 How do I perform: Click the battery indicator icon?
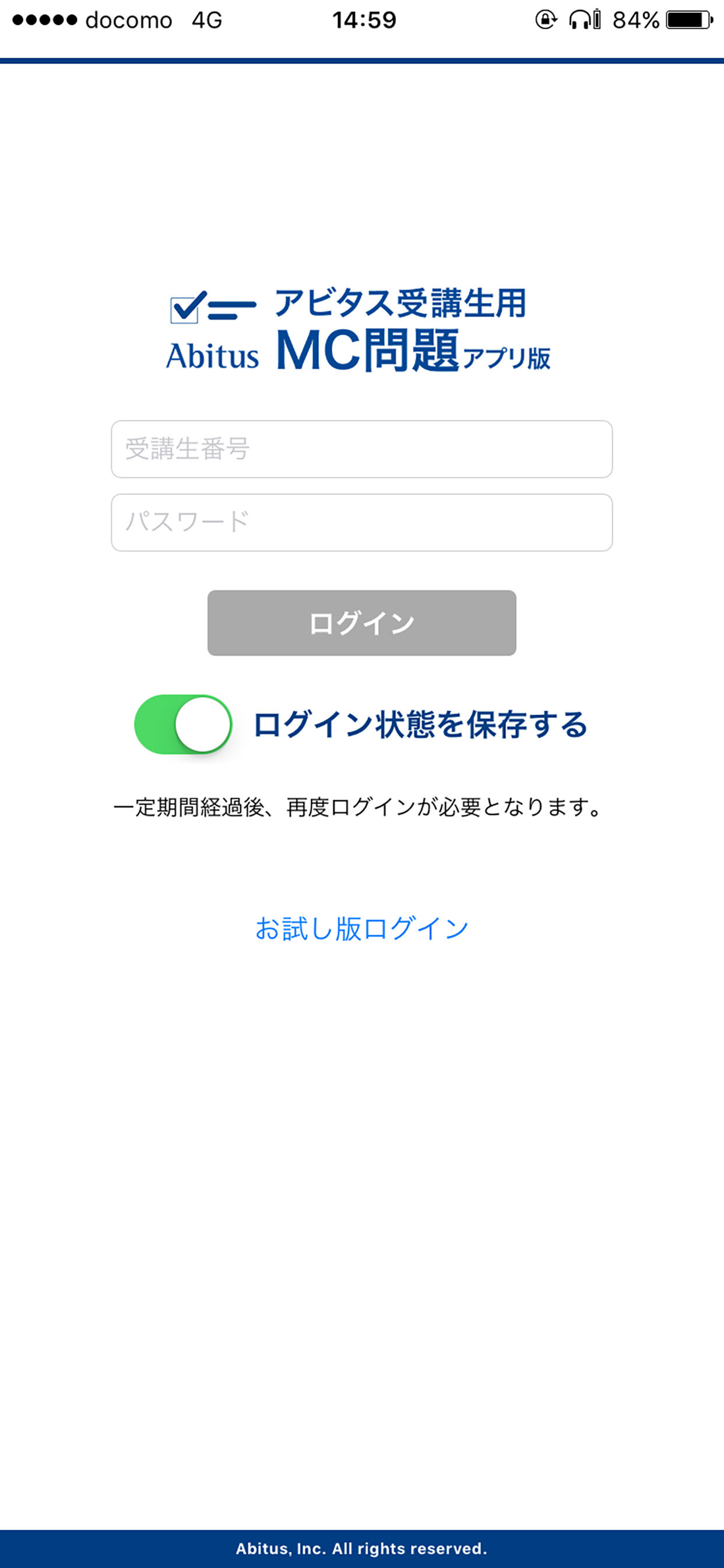[x=686, y=20]
